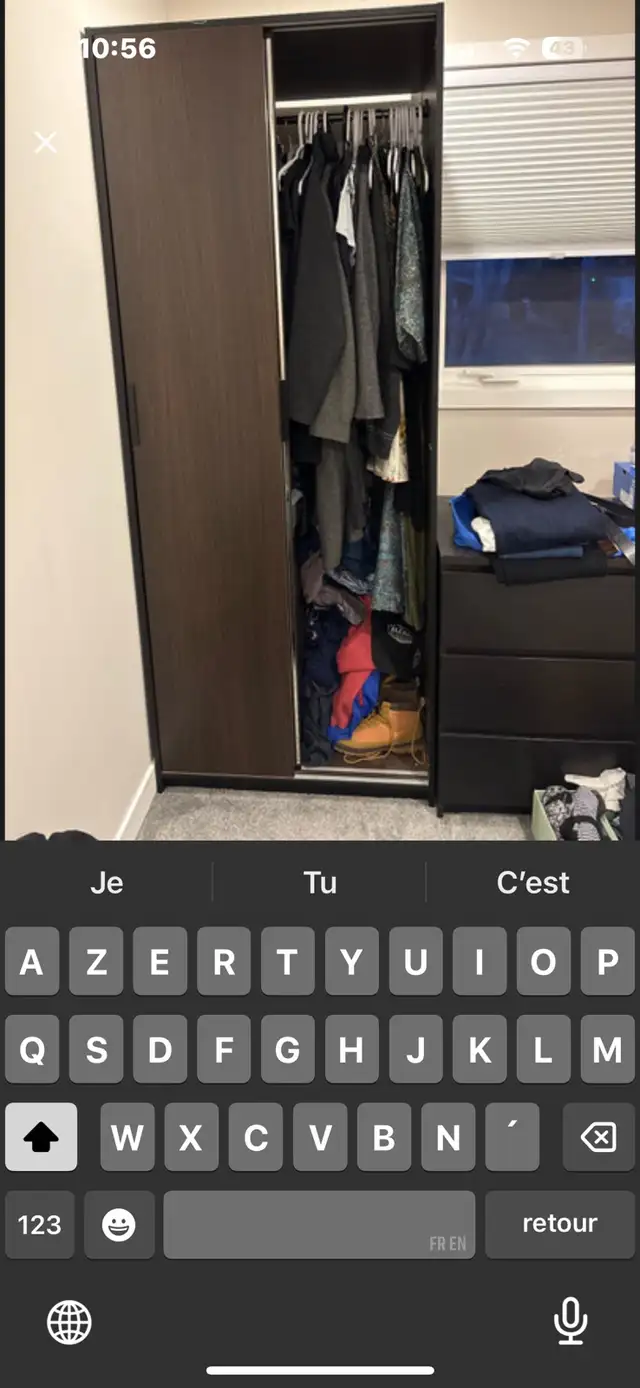The image size is (640, 1388).
Task: Pick the "Je" word suggestion
Action: click(107, 882)
